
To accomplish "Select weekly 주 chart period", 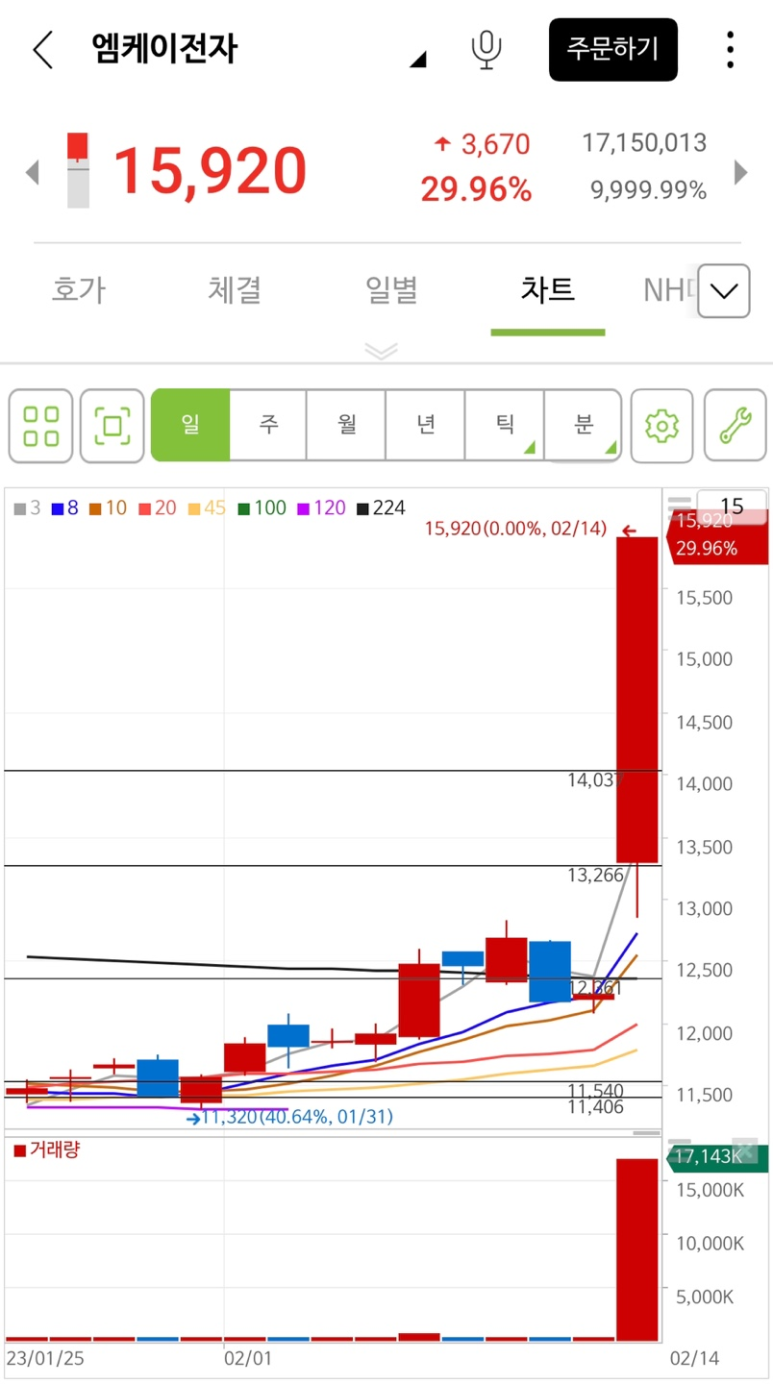I will tap(268, 425).
